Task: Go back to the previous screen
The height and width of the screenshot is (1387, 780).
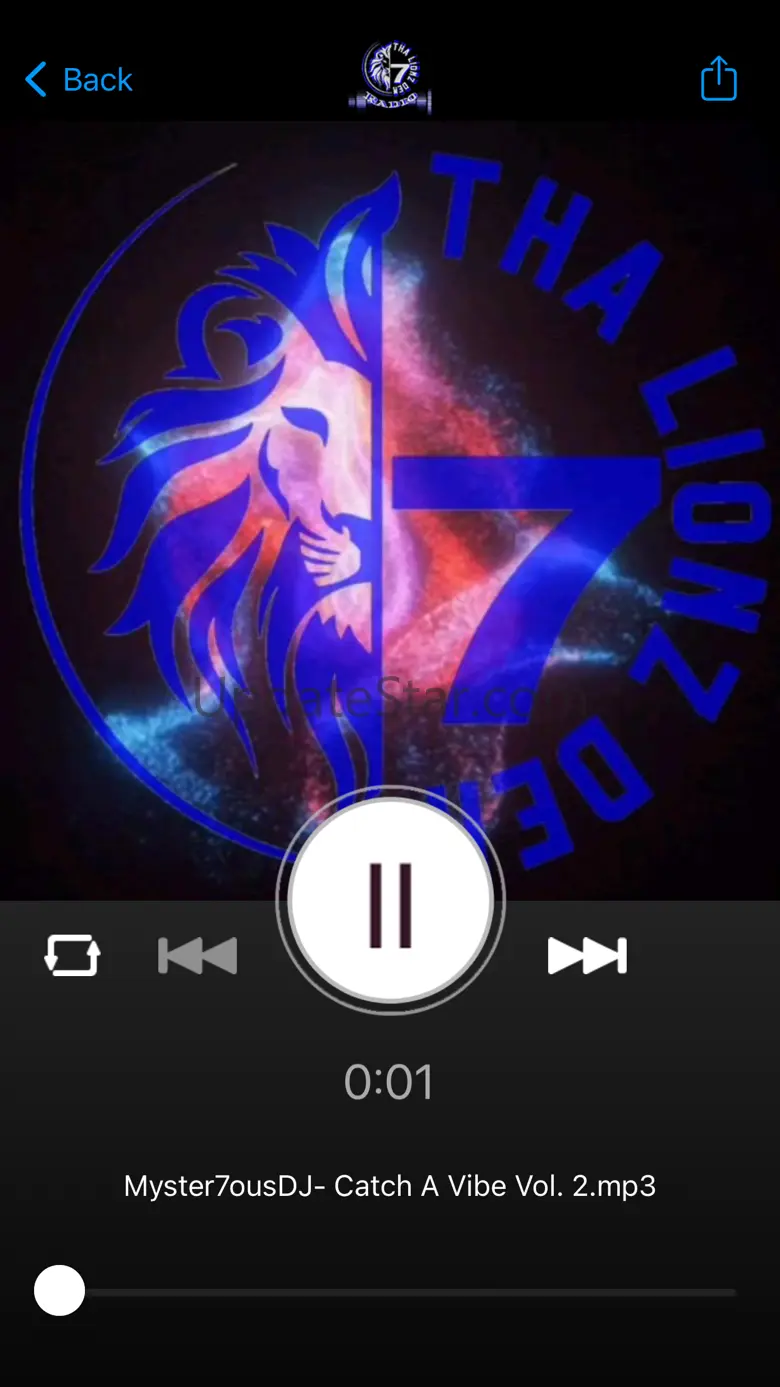Action: tap(79, 80)
